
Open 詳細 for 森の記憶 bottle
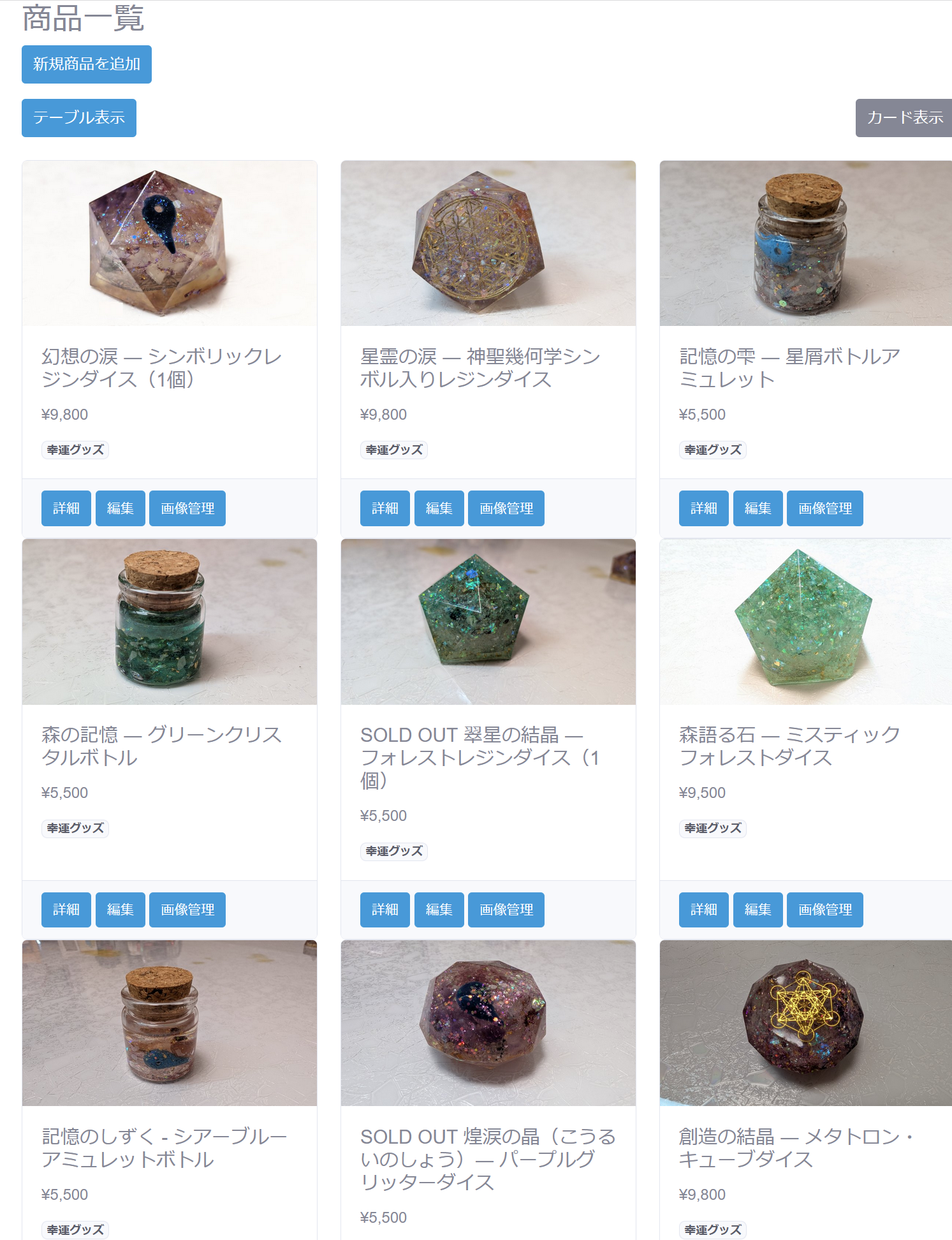[66, 910]
